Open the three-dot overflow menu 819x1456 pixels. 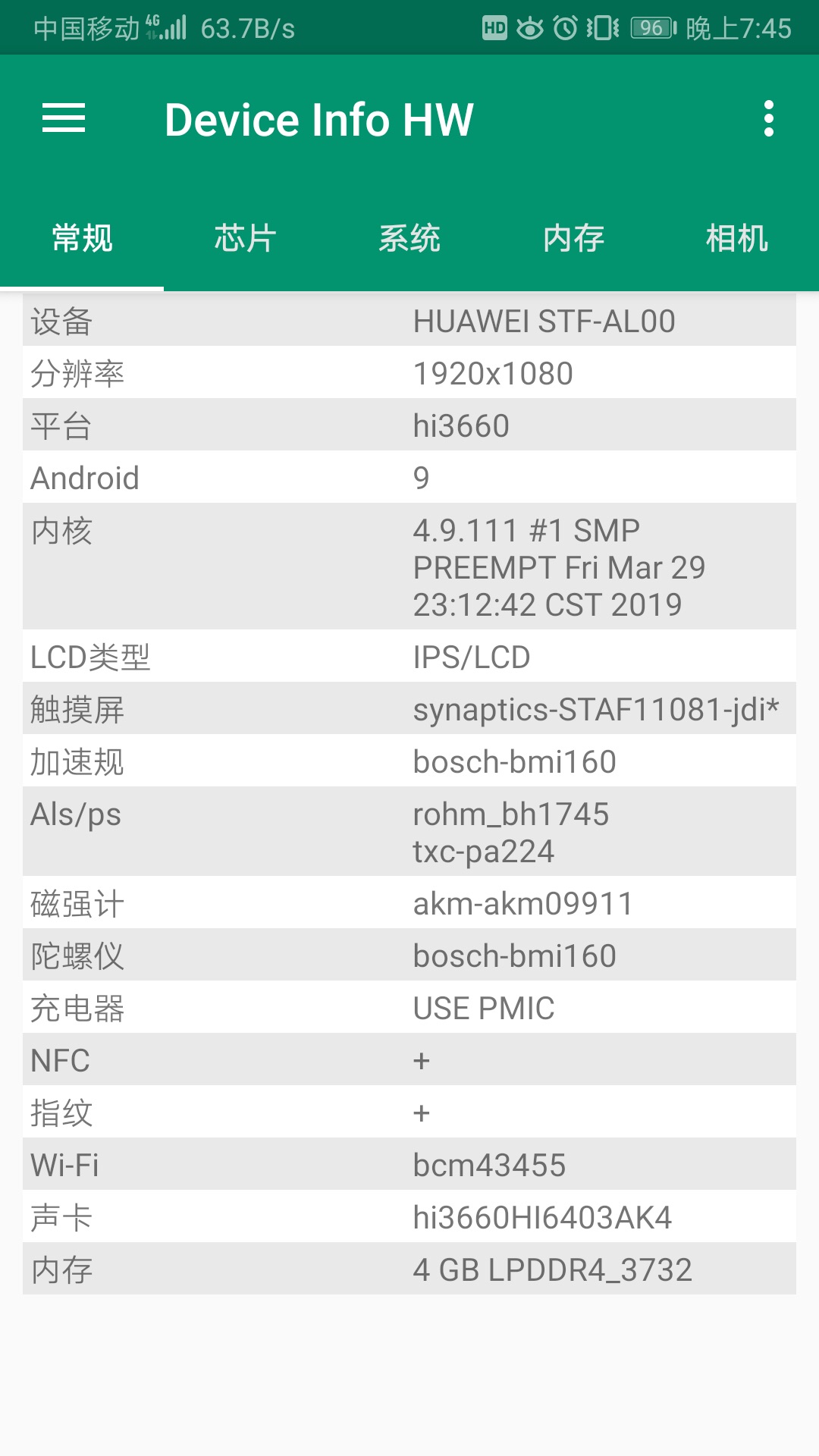click(x=768, y=119)
